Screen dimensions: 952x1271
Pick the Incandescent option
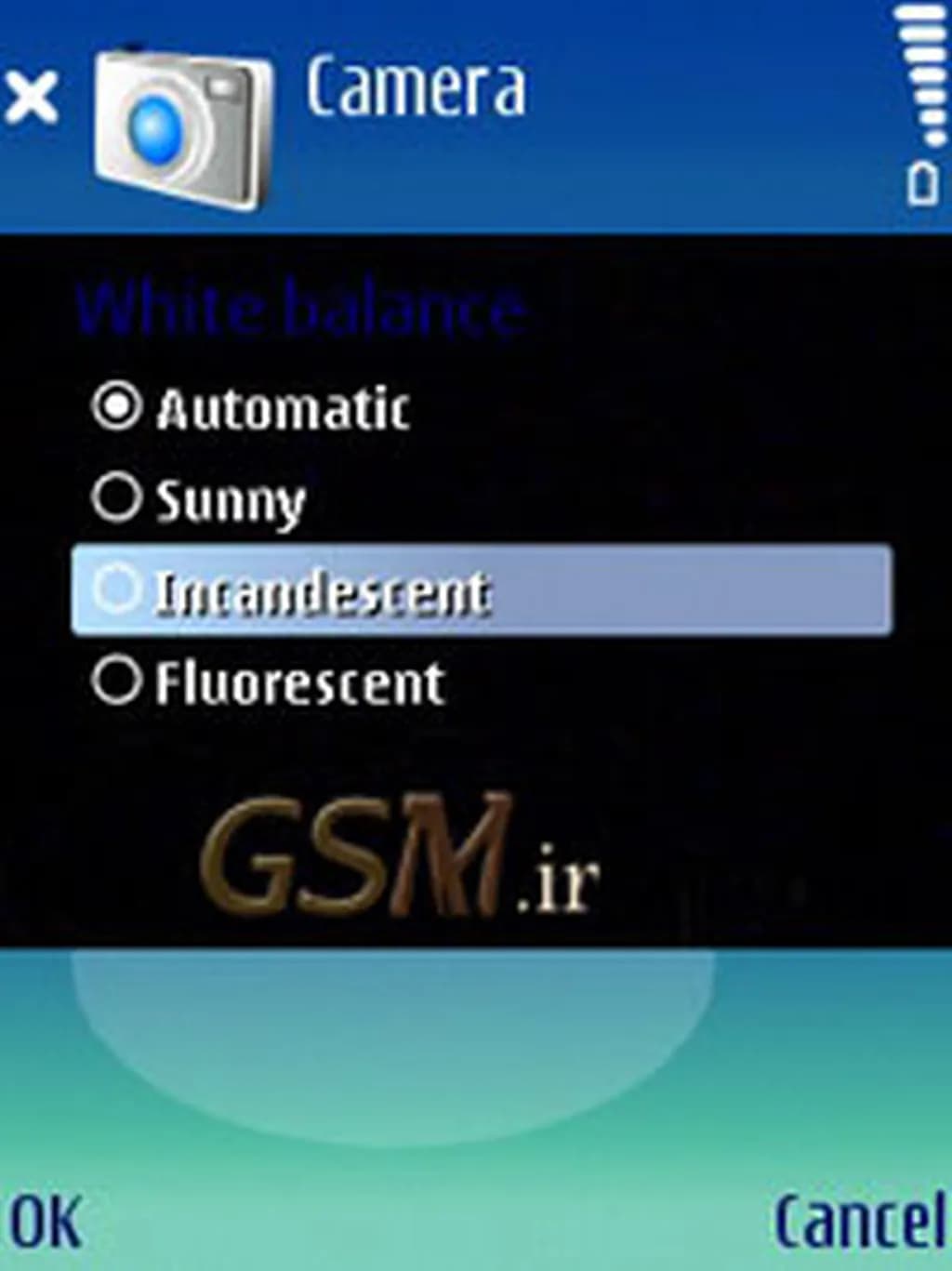[x=481, y=589]
